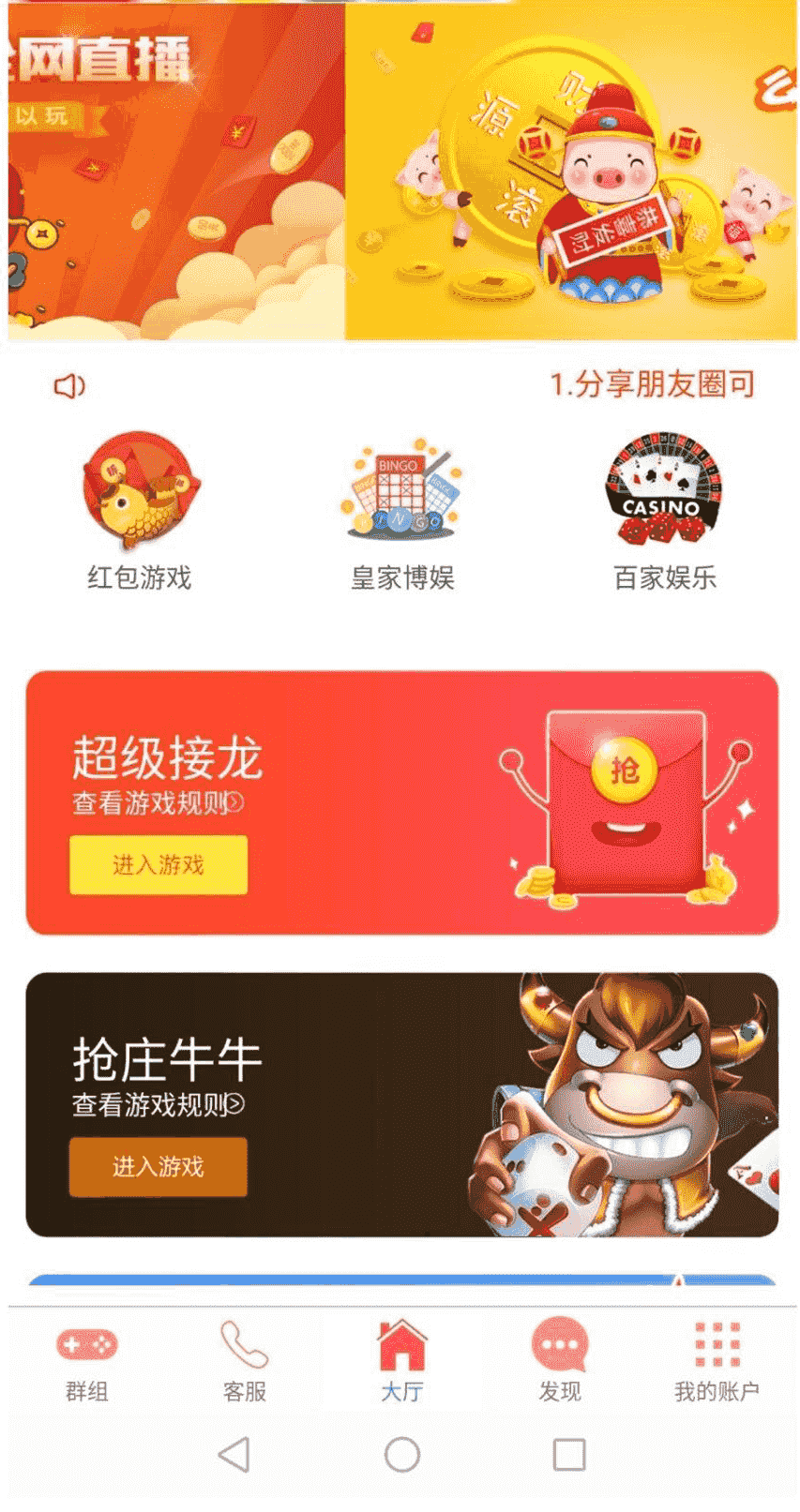Open the 红包游戏 category
Image resolution: width=800 pixels, height=1512 pixels.
coord(139,511)
